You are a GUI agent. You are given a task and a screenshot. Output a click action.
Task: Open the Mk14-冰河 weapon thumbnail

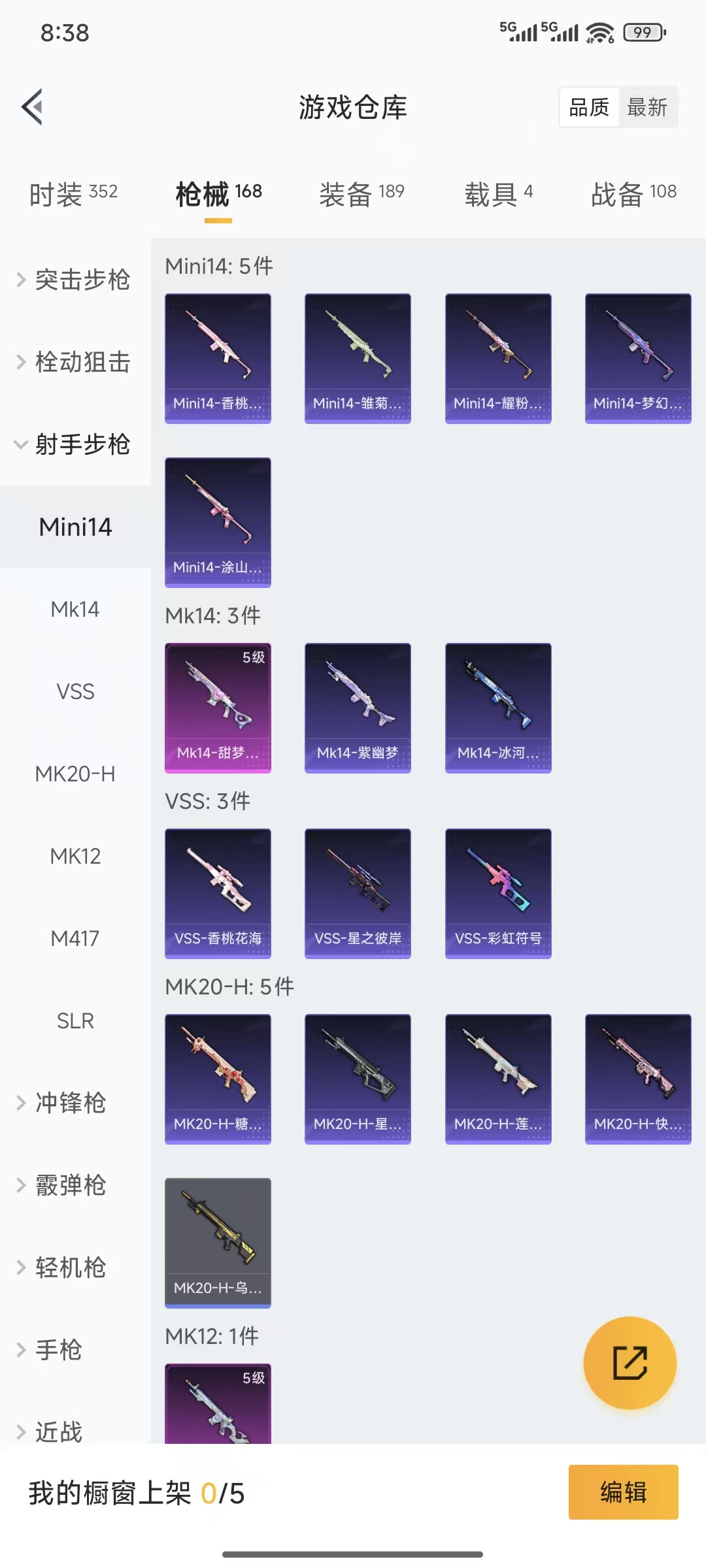[497, 706]
